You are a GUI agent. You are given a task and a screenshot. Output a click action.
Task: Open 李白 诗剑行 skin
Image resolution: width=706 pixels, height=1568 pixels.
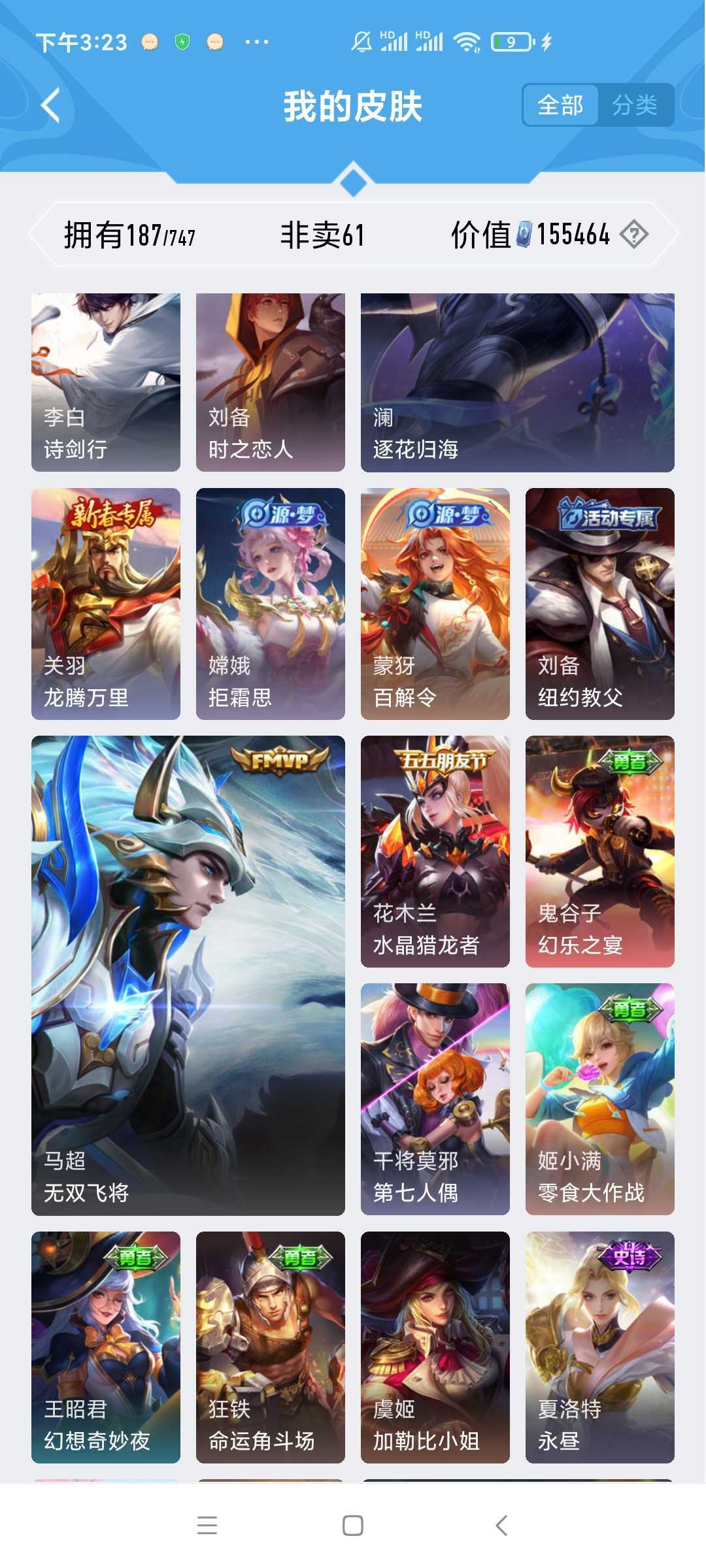[106, 382]
